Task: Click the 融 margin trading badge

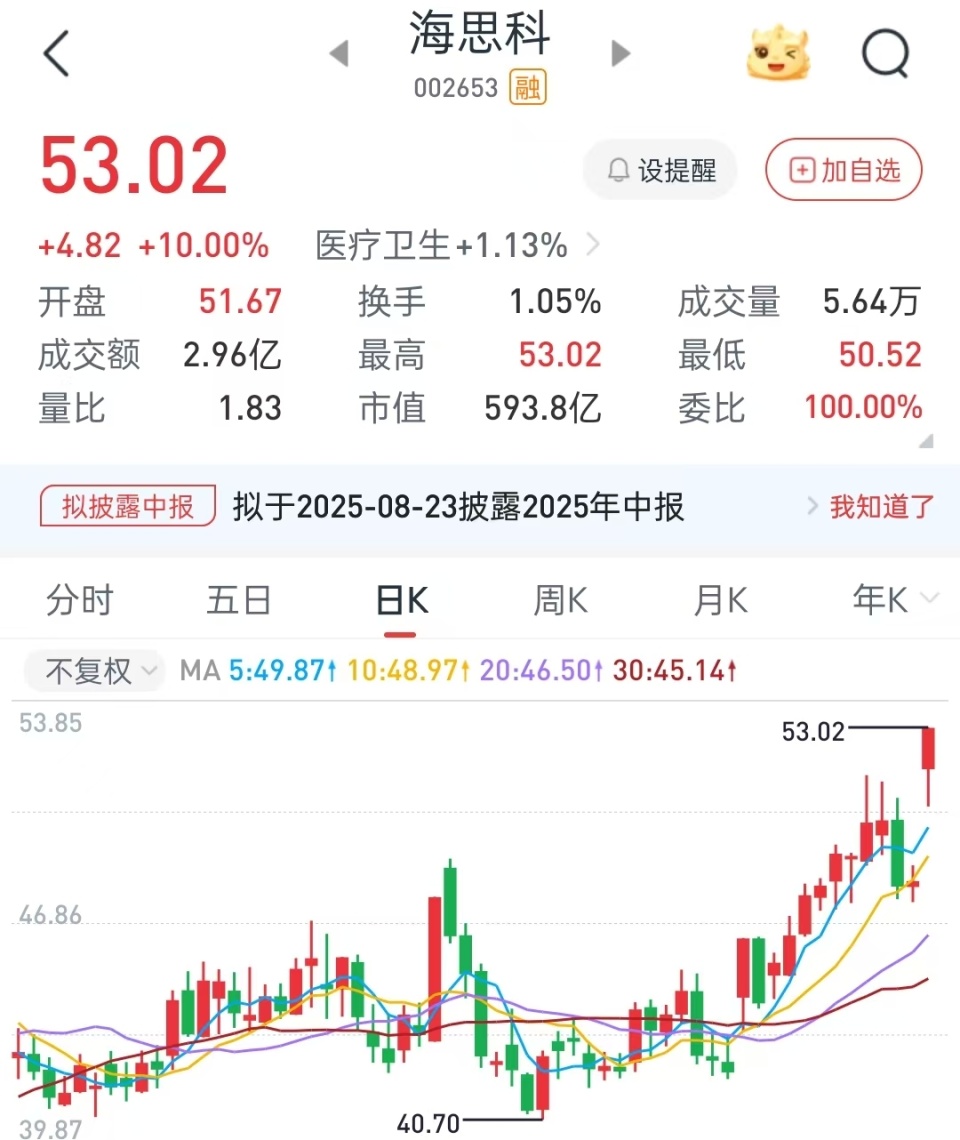Action: [x=528, y=88]
